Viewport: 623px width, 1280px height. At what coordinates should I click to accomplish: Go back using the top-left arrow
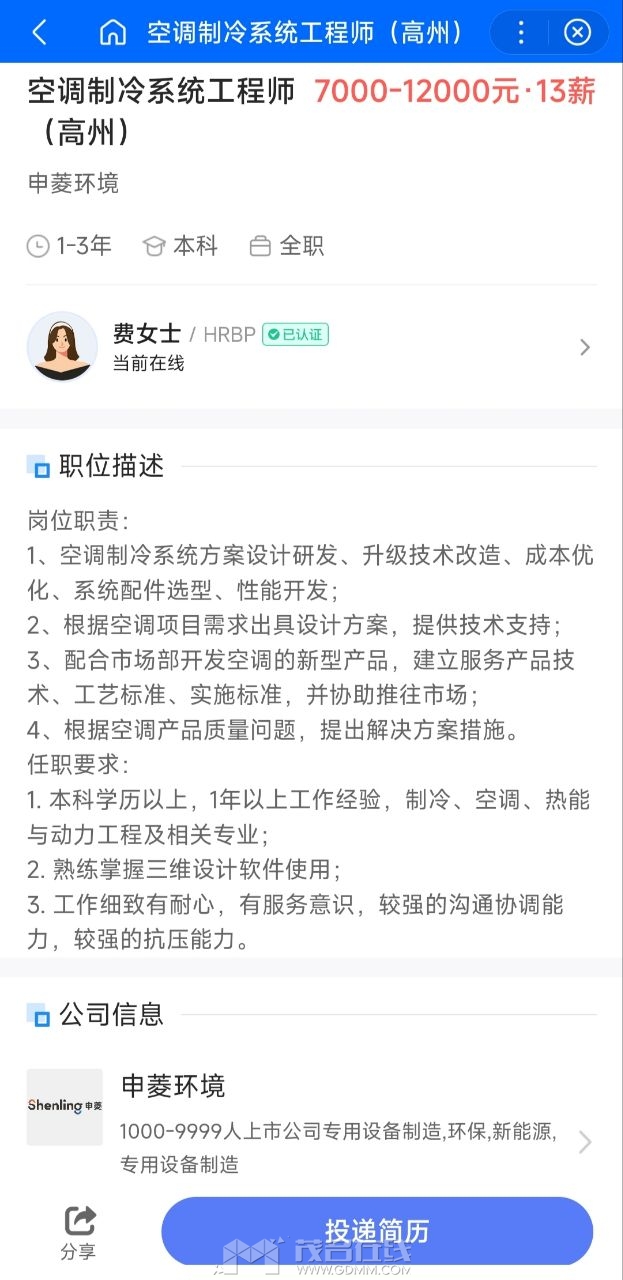coord(39,33)
